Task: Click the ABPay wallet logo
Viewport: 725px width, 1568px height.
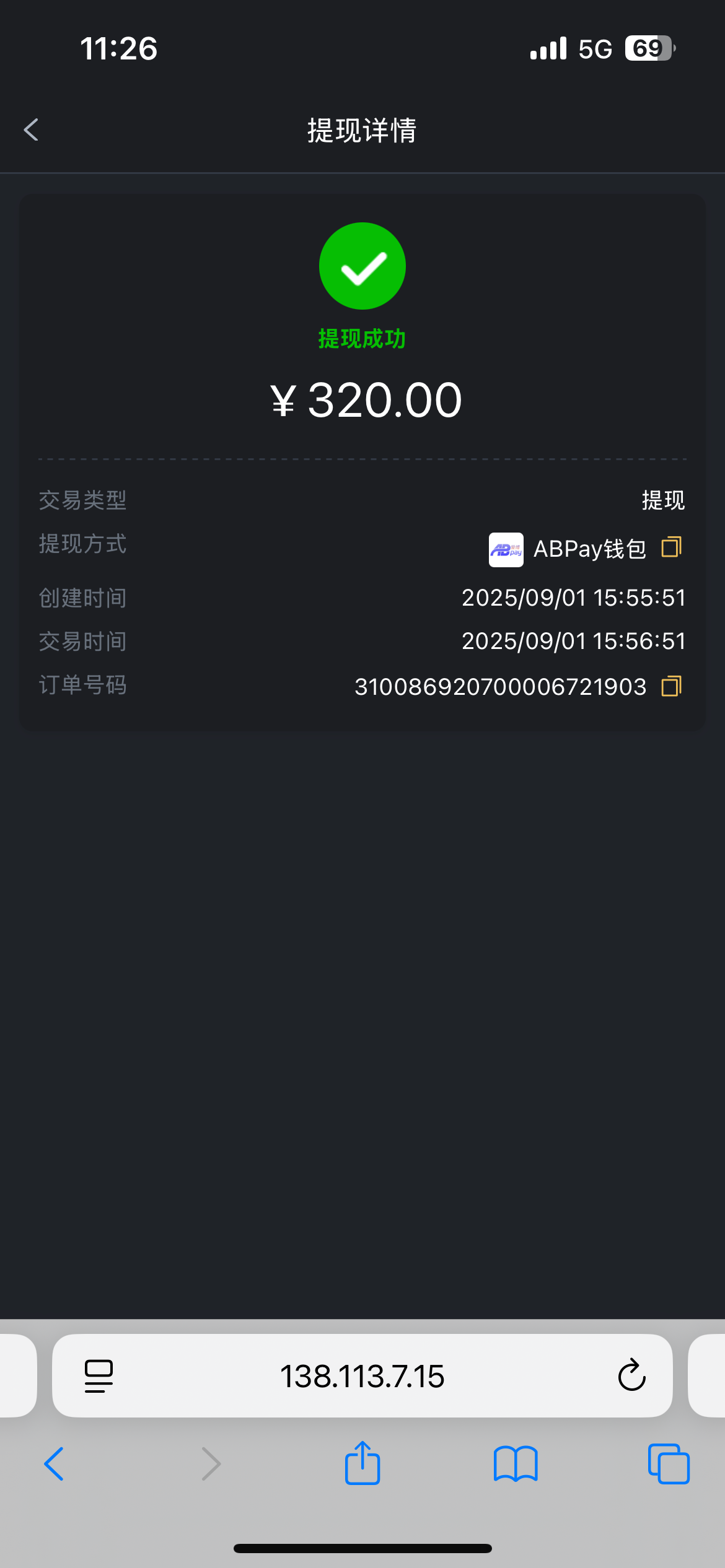Action: [506, 547]
